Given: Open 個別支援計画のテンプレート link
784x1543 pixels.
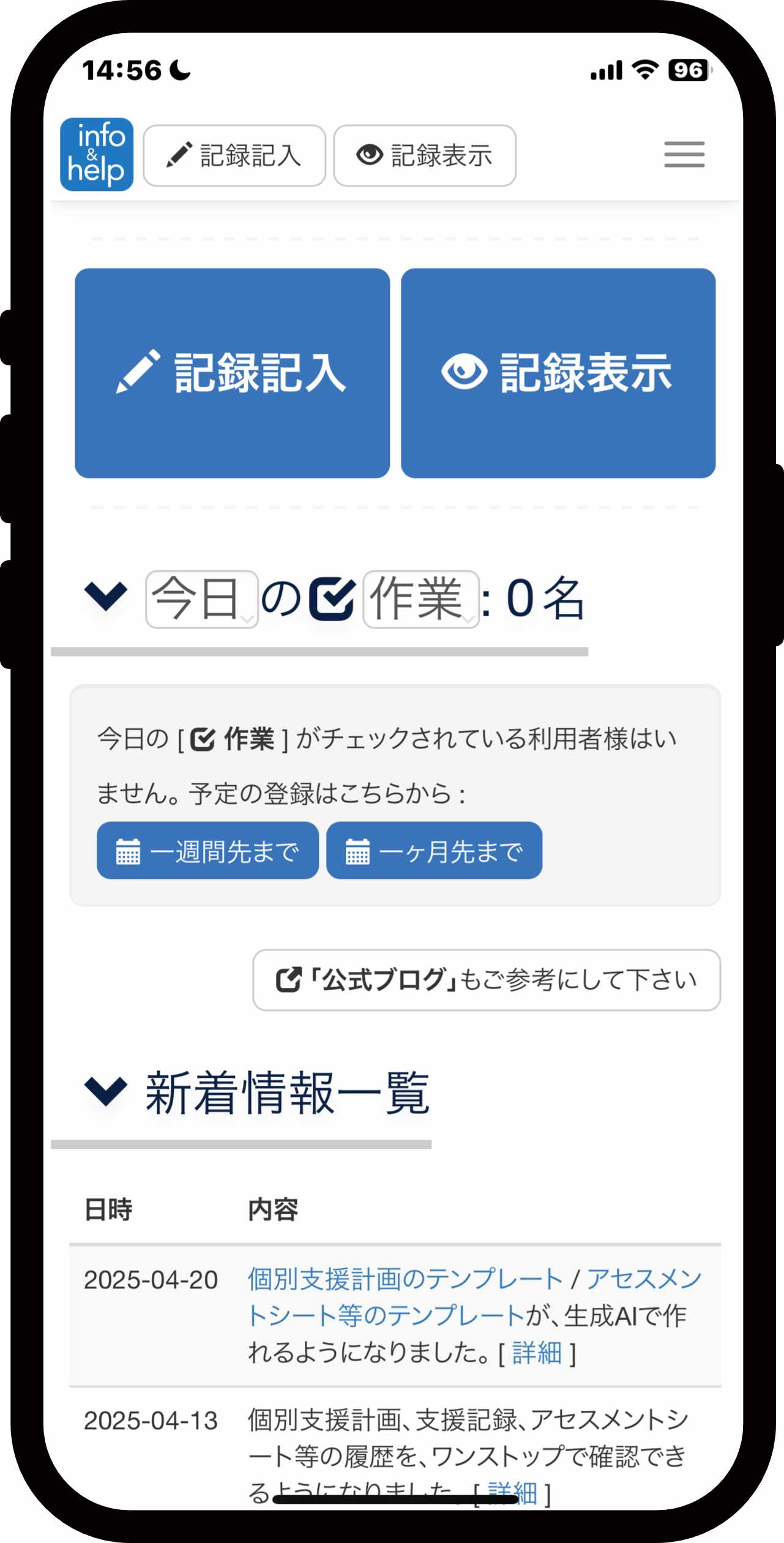Looking at the screenshot, I should coord(405,1279).
